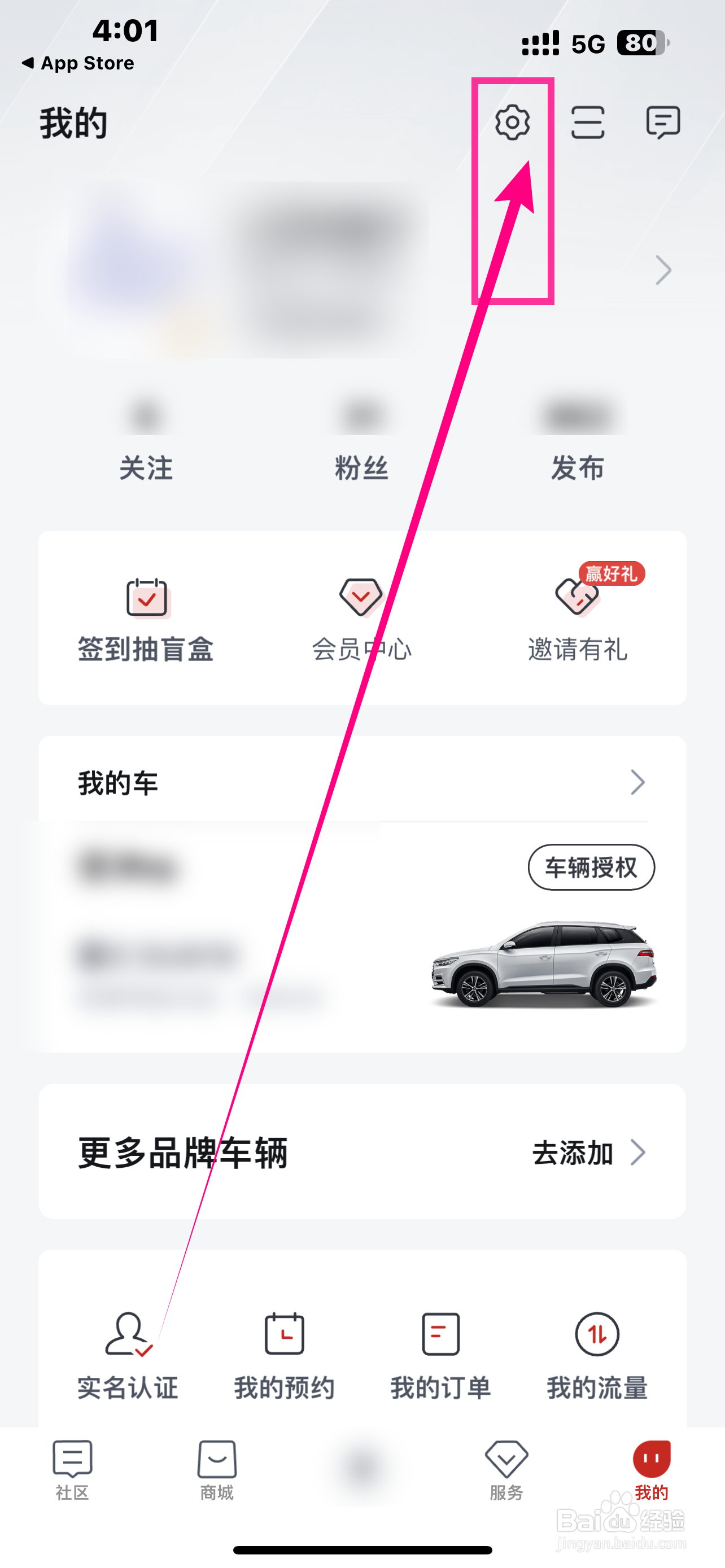Image resolution: width=725 pixels, height=1568 pixels.
Task: Expand the 我的车 section chevron
Action: coord(638,782)
